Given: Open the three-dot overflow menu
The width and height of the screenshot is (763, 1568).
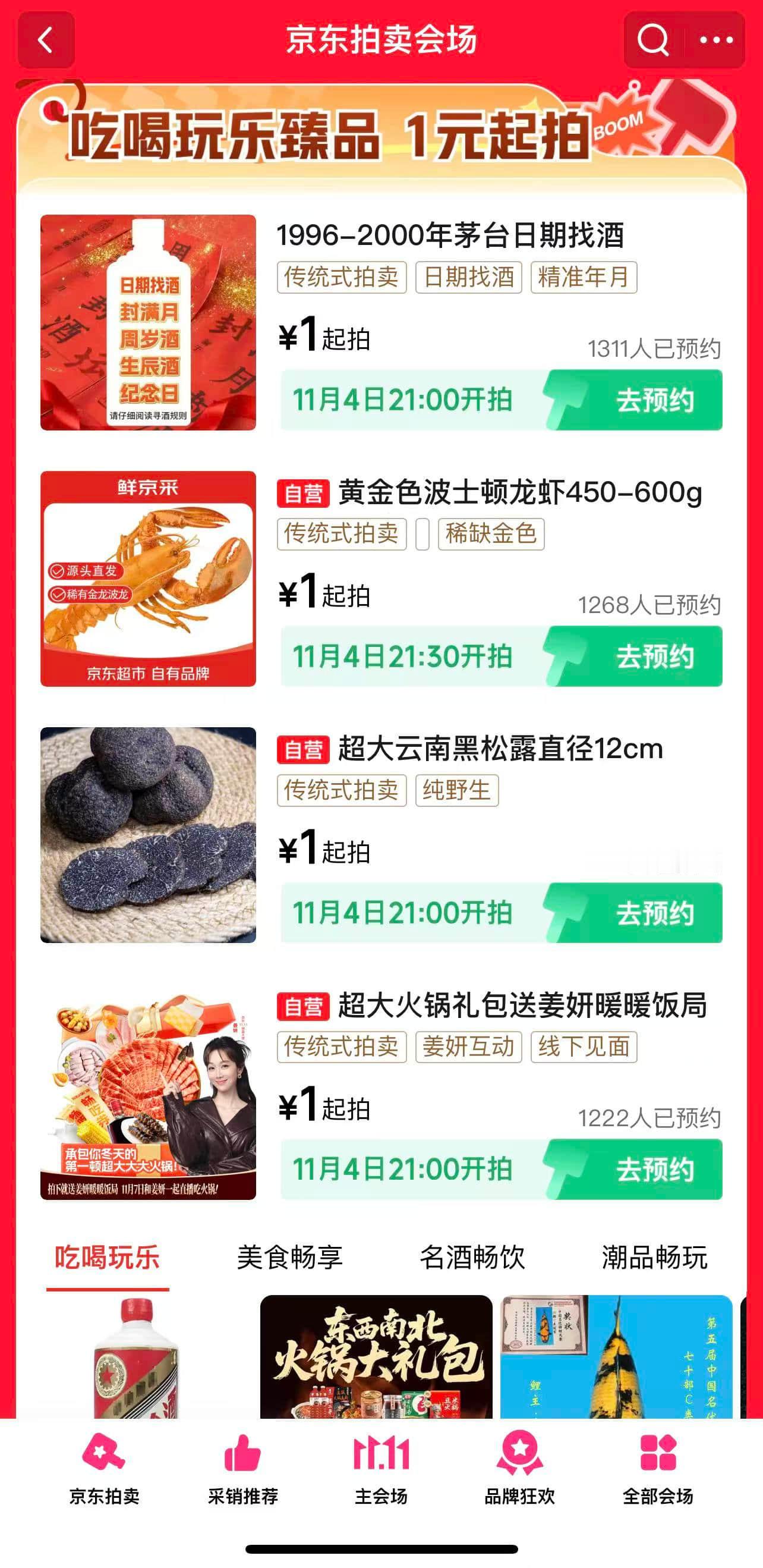Looking at the screenshot, I should tap(716, 40).
